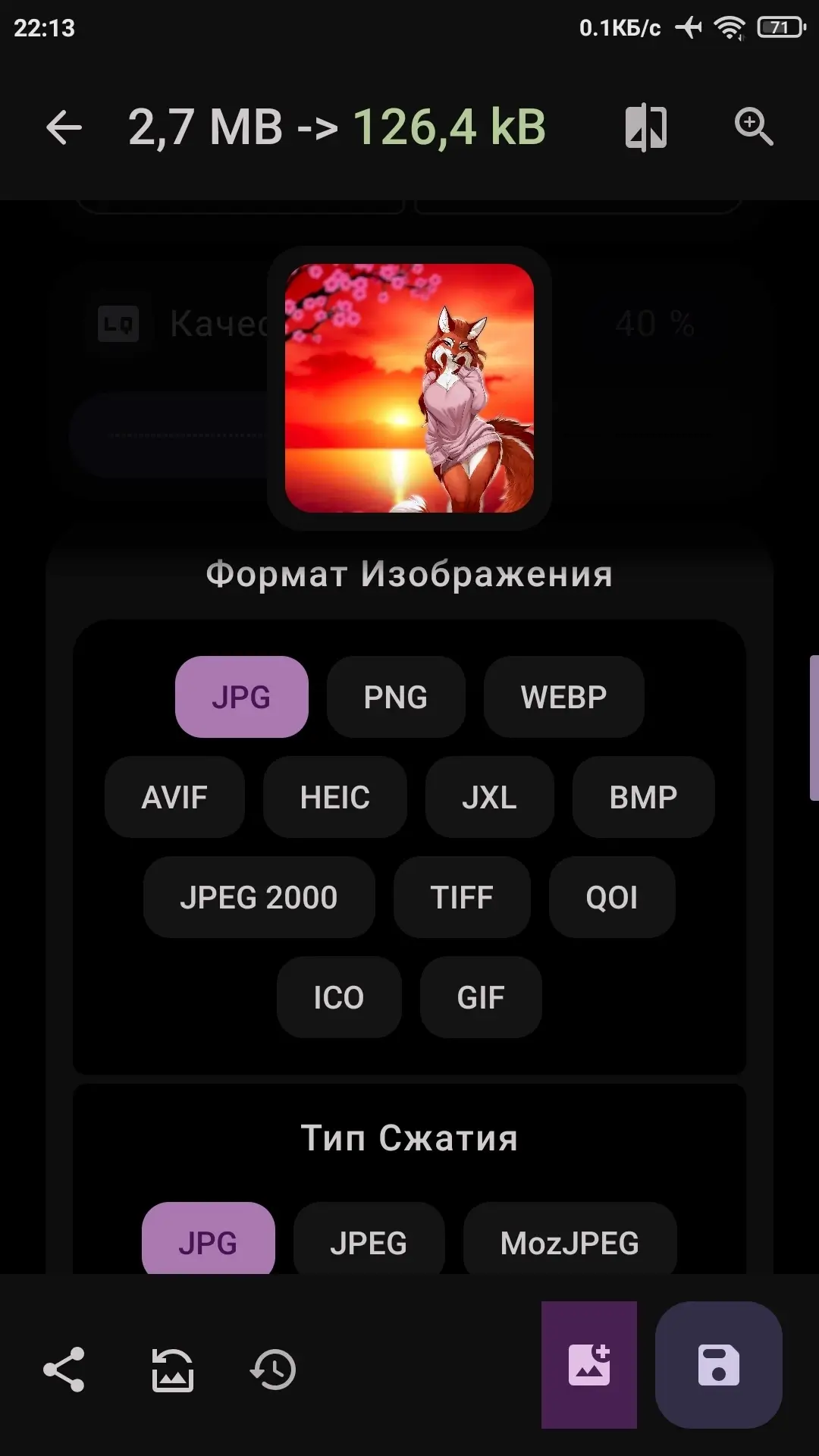The width and height of the screenshot is (819, 1456).
Task: Choose JPEG 2000 format
Action: click(259, 897)
